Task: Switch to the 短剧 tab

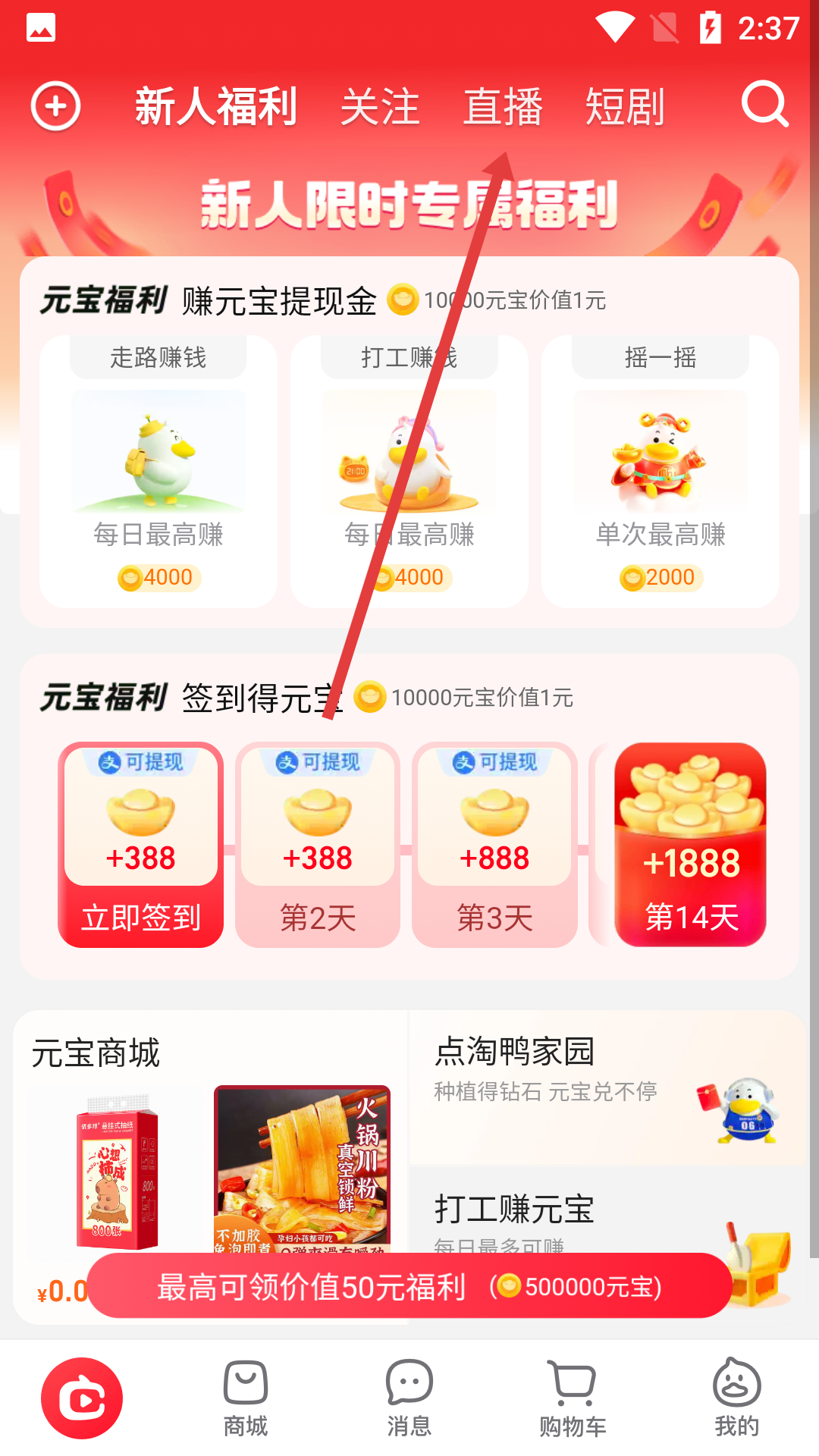Action: coord(625,106)
